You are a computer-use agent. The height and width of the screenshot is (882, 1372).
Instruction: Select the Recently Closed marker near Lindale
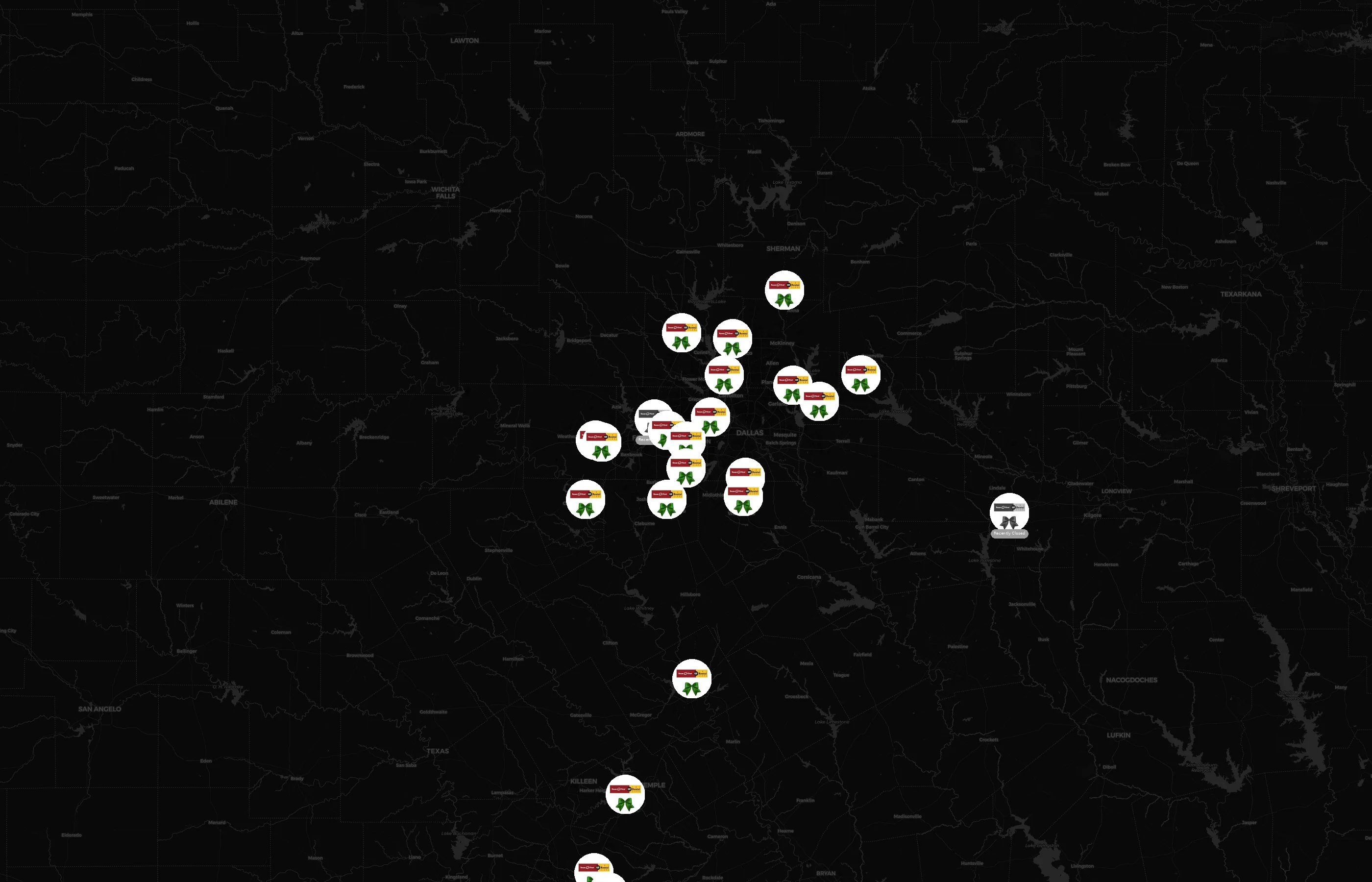(1009, 513)
